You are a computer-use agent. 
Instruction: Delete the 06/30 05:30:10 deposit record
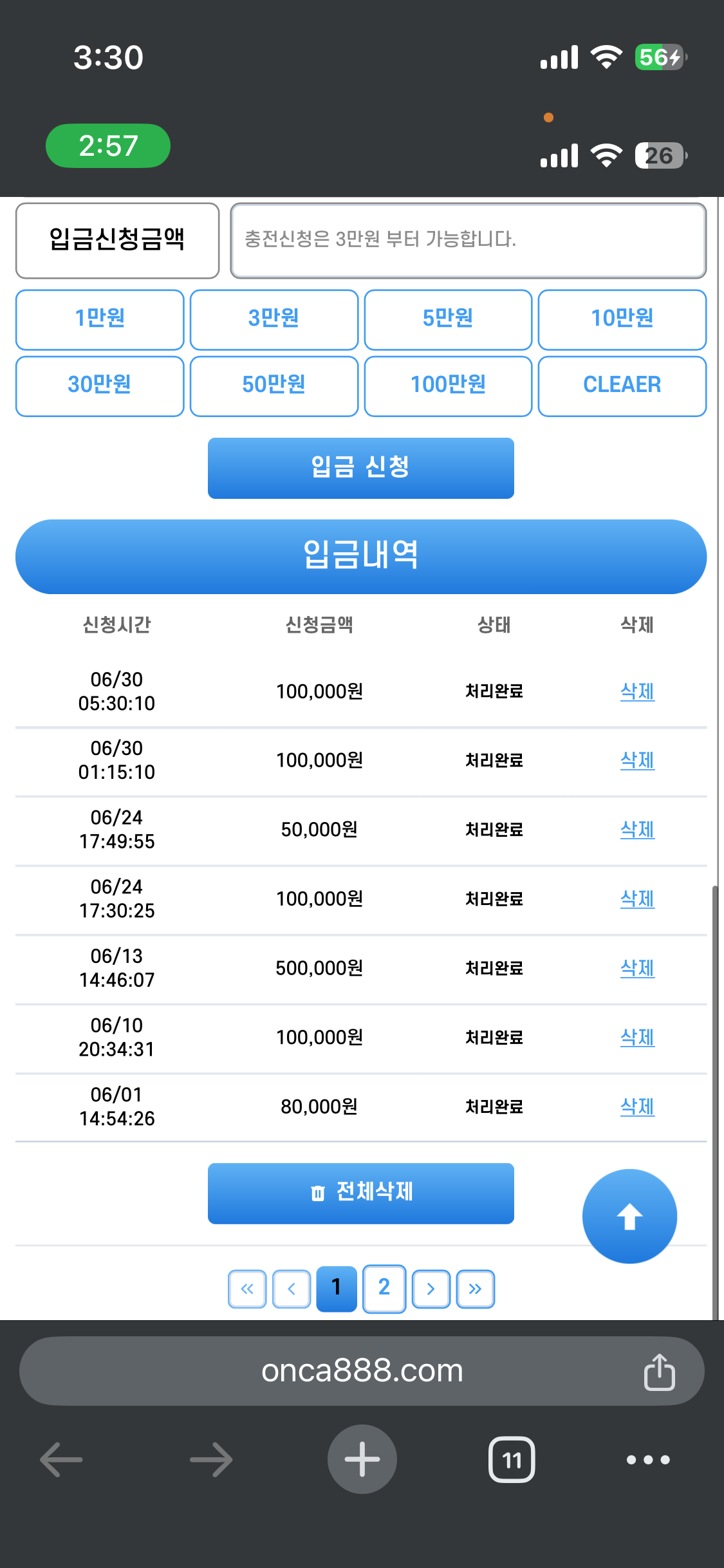pos(637,691)
